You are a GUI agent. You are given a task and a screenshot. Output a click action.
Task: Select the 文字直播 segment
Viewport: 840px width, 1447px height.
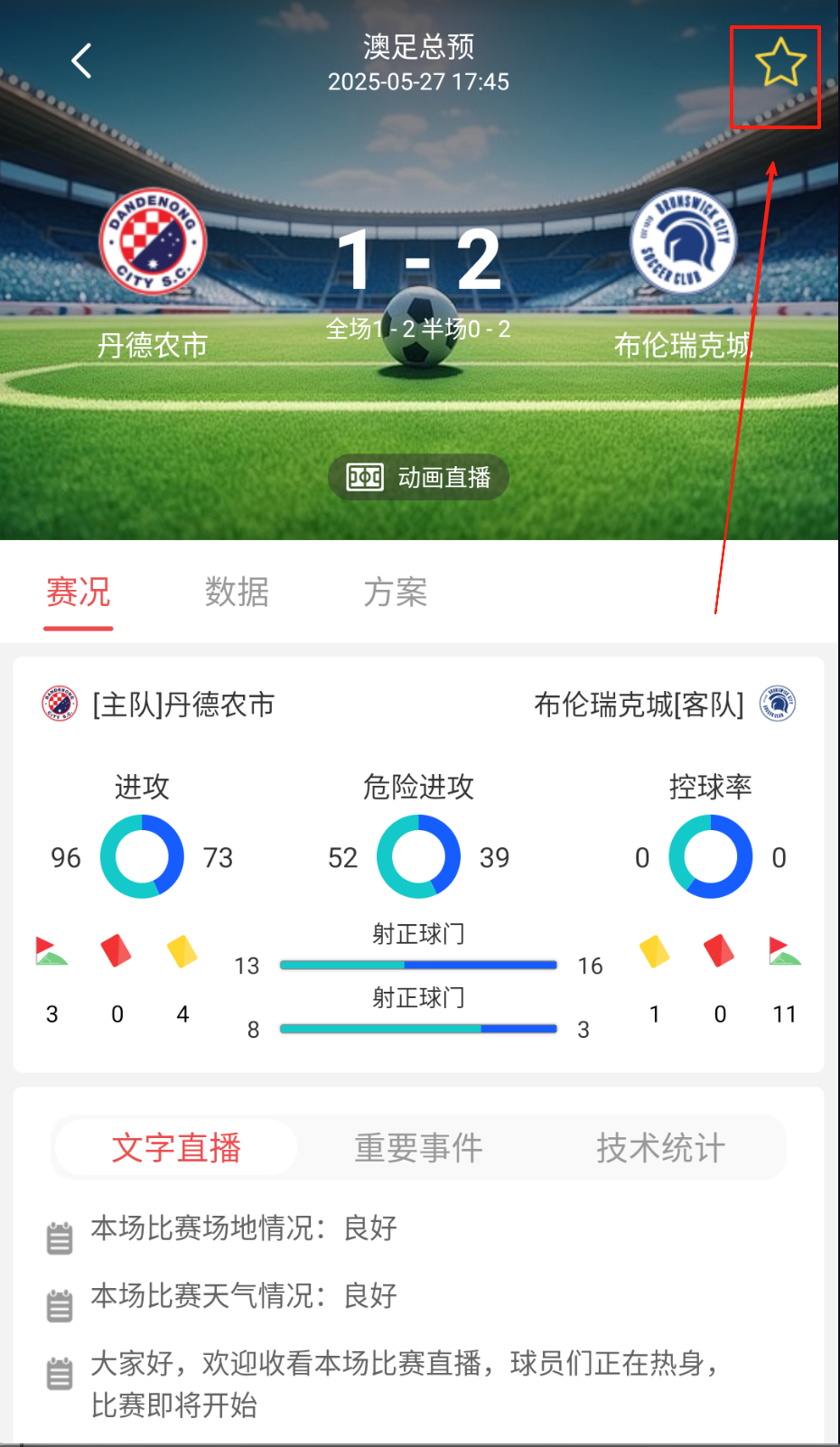176,1148
